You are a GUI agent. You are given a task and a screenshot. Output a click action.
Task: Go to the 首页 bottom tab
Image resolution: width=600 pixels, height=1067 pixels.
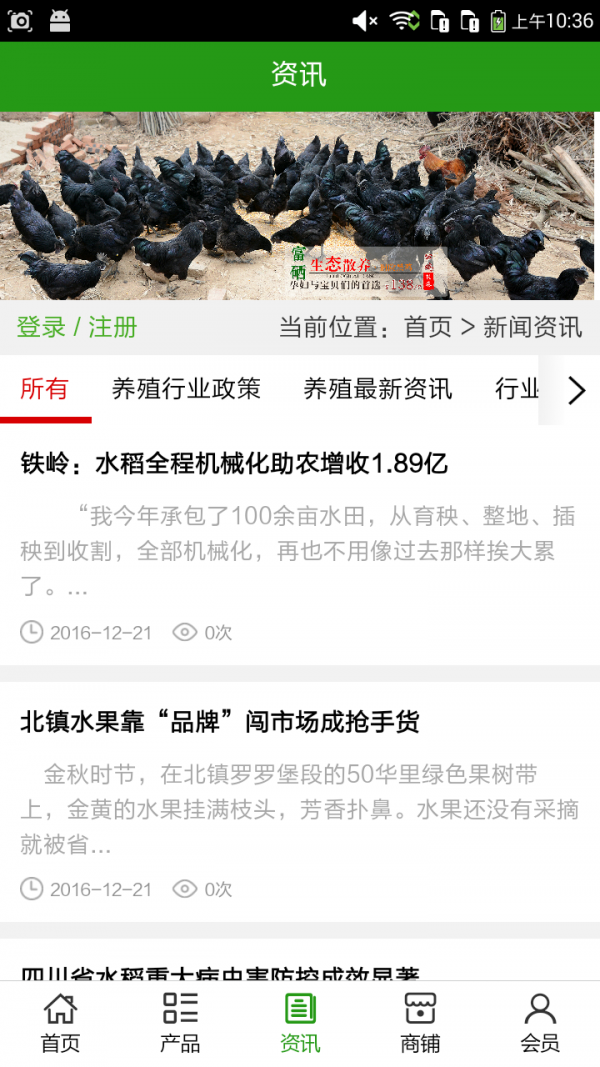60,1023
